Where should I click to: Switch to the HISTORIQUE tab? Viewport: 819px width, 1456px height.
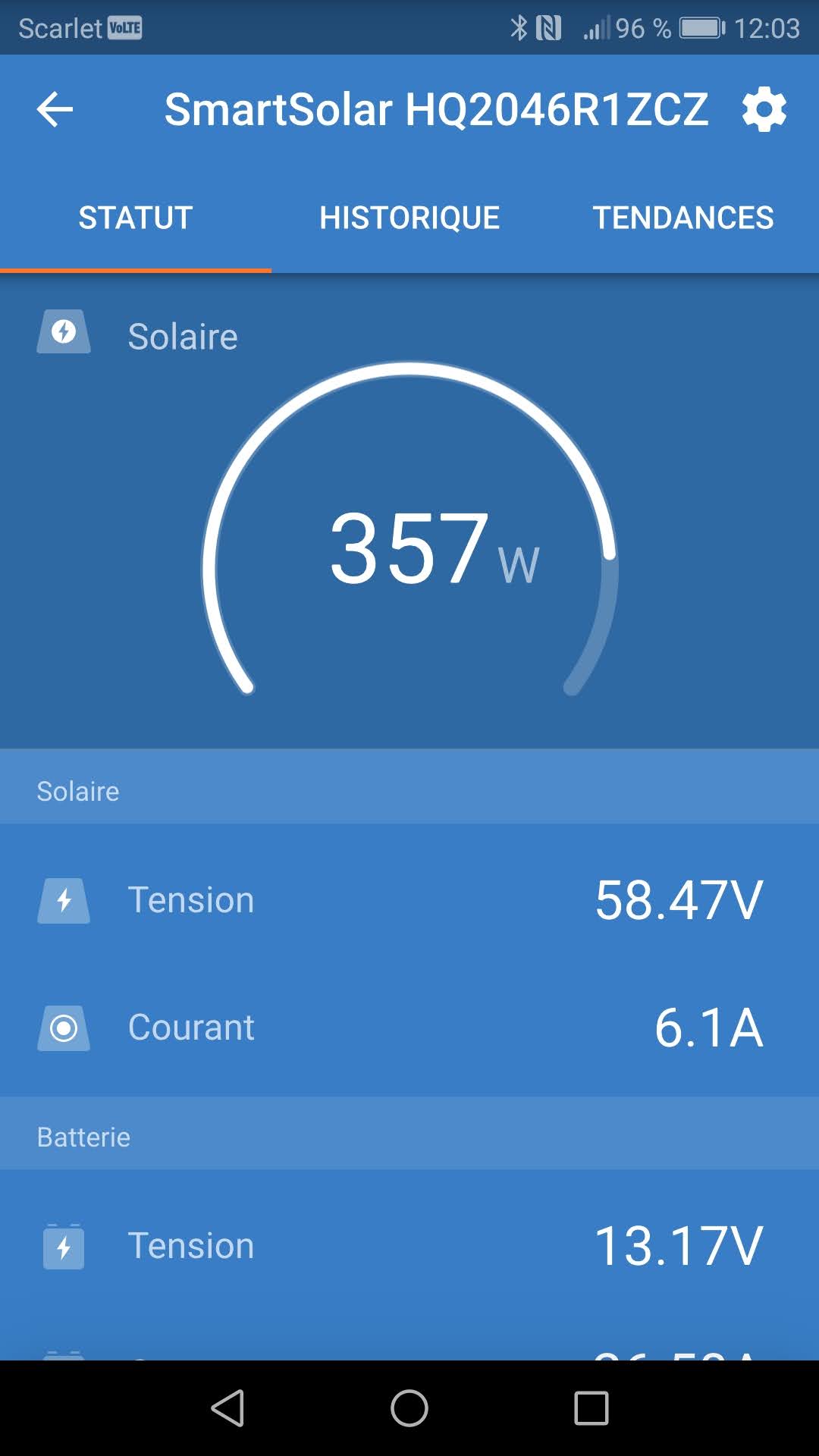click(x=409, y=218)
